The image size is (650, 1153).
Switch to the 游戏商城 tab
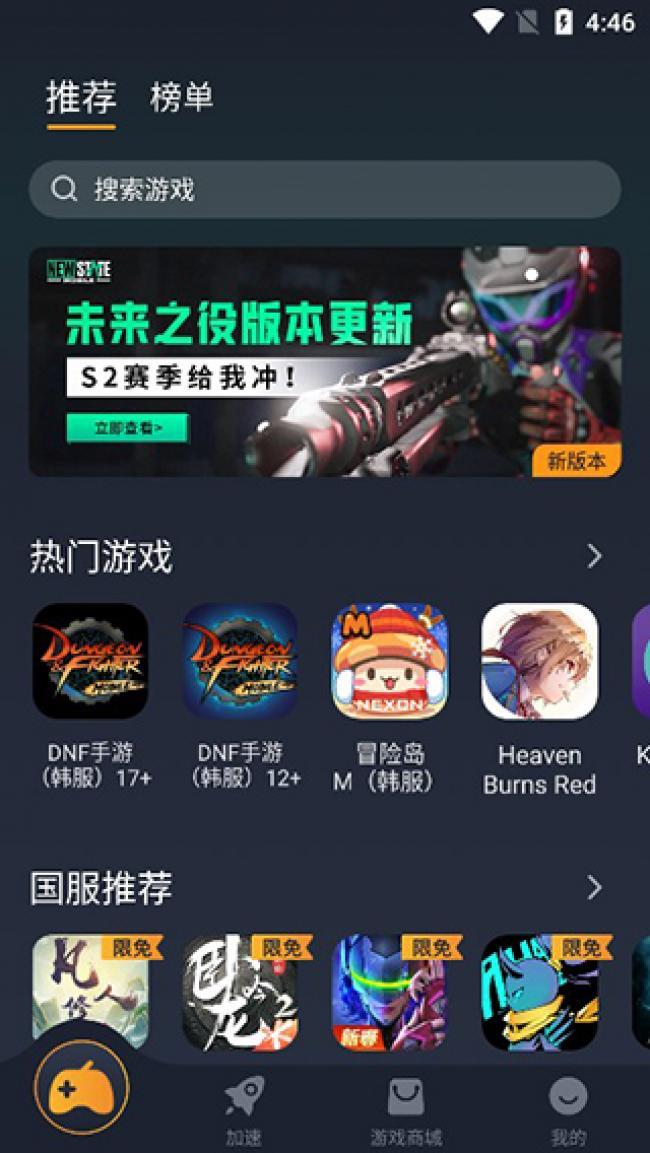click(x=405, y=1110)
